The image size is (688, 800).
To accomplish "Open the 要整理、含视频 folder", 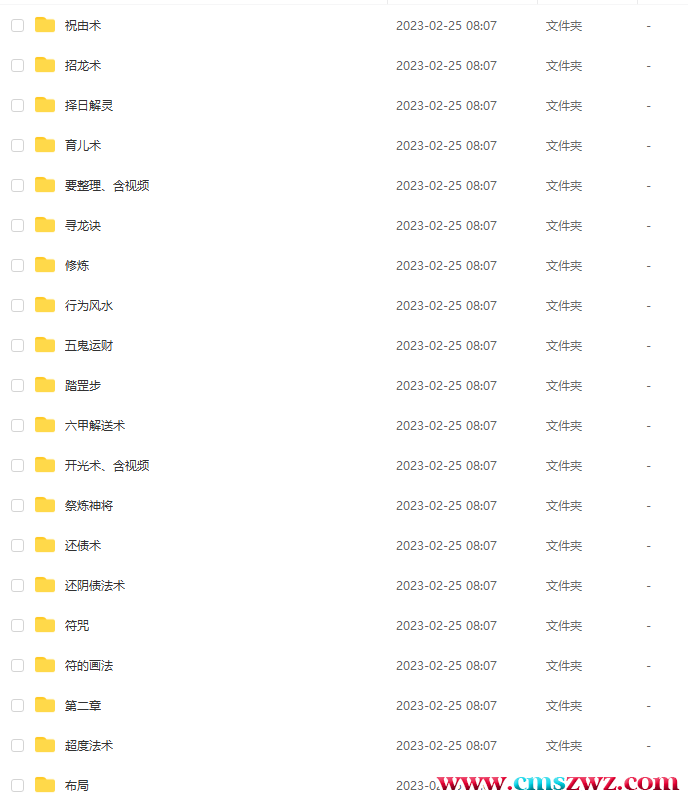I will pos(106,185).
